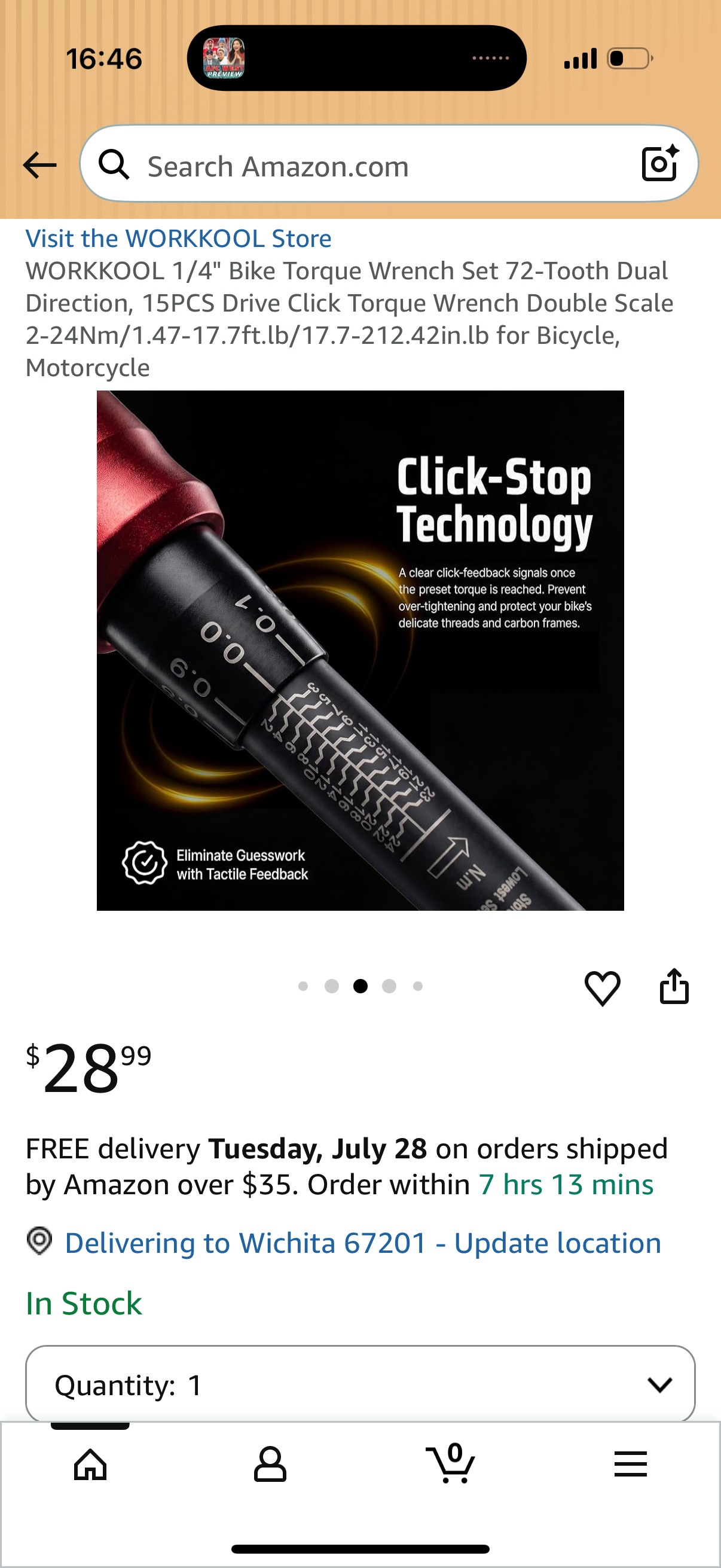Viewport: 721px width, 1568px height.
Task: Select the image carousel page dots
Action: 360,986
